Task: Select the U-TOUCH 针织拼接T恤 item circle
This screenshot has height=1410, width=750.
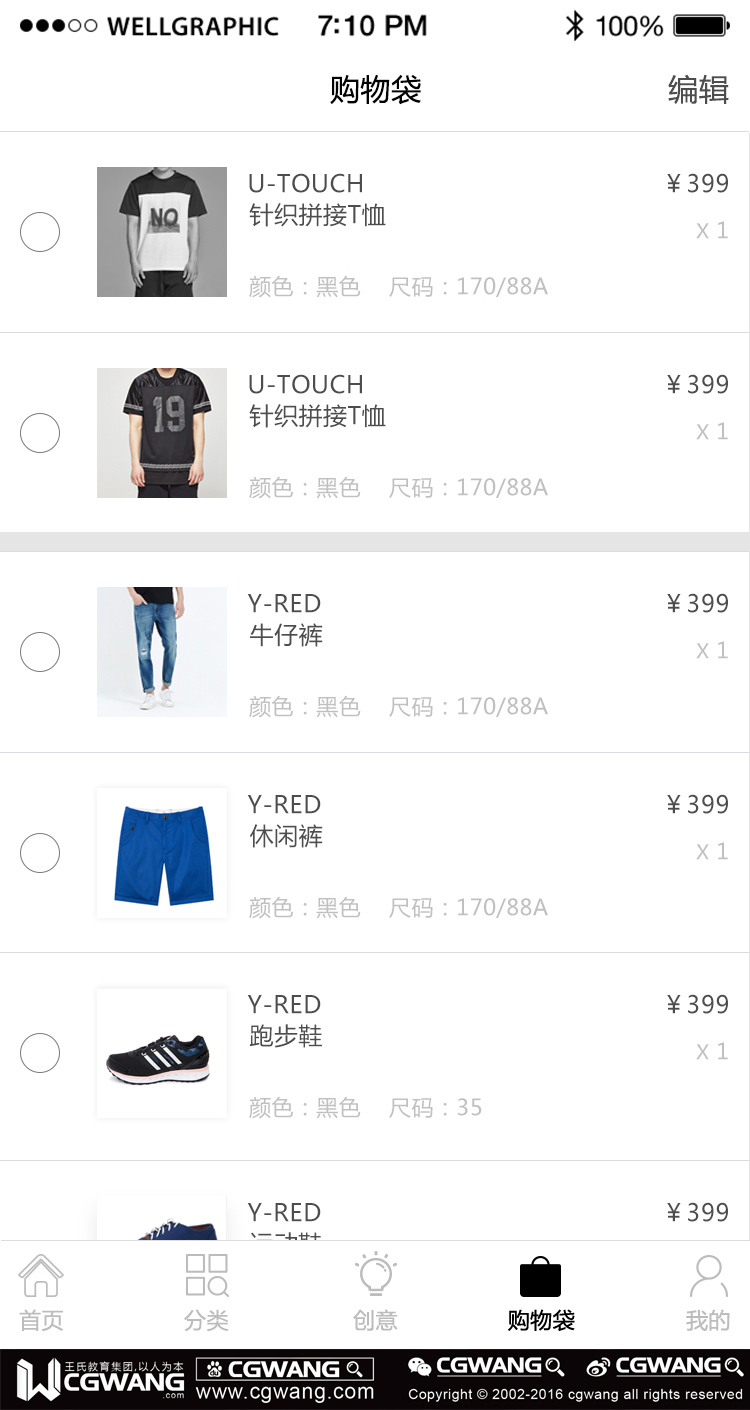Action: click(x=40, y=231)
